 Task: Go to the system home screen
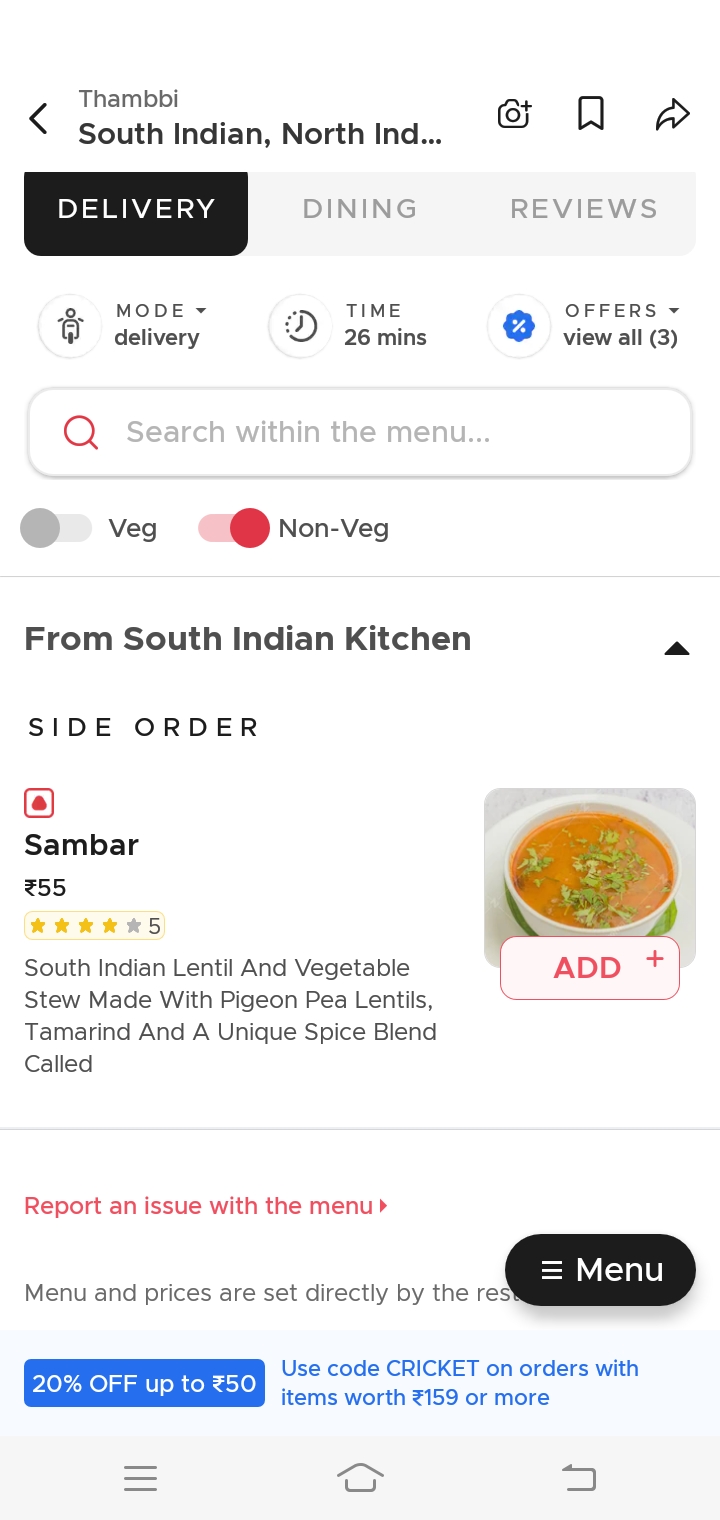tap(360, 1477)
